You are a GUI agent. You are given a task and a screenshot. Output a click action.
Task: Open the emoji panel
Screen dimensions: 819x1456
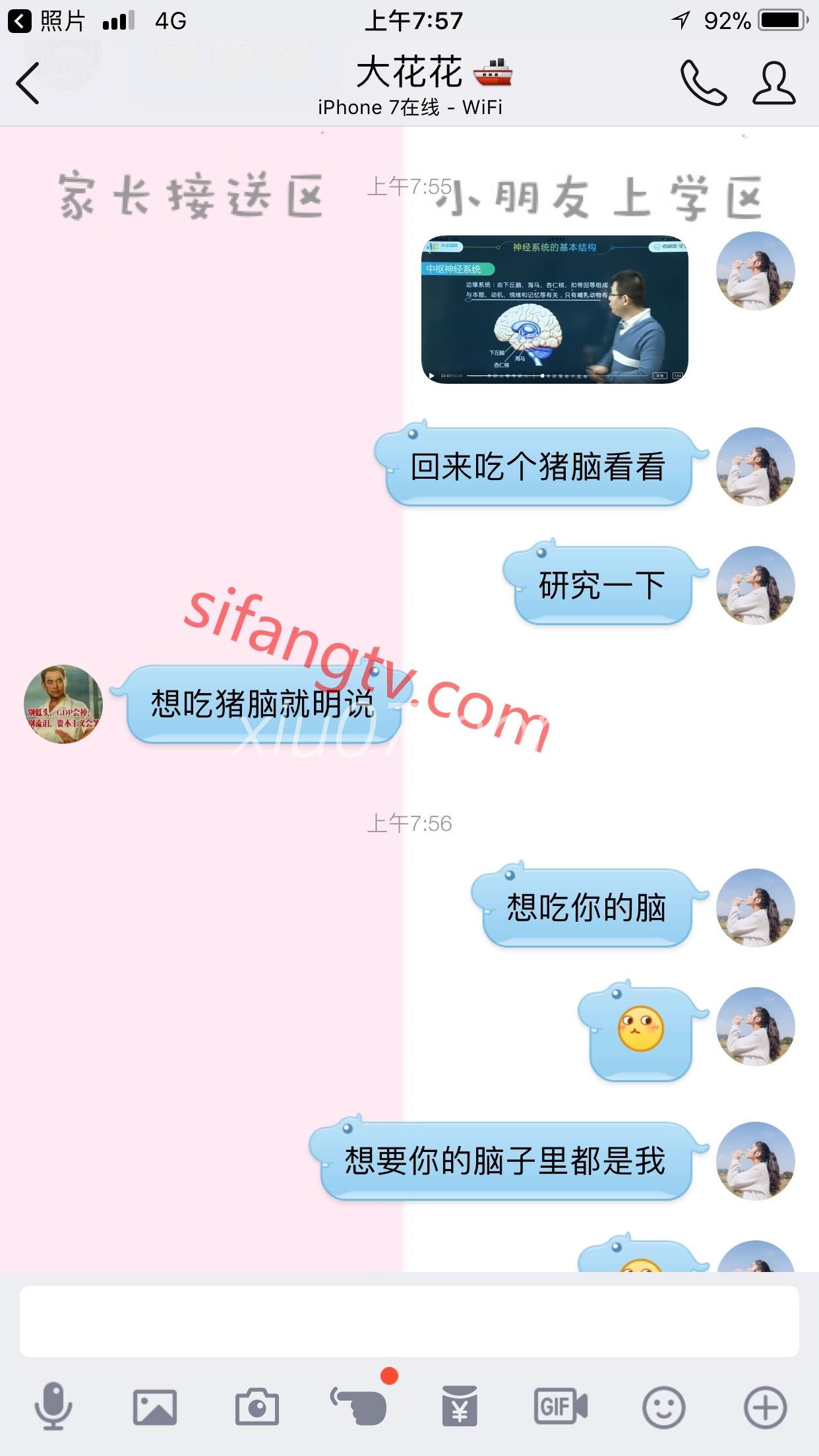[663, 1407]
